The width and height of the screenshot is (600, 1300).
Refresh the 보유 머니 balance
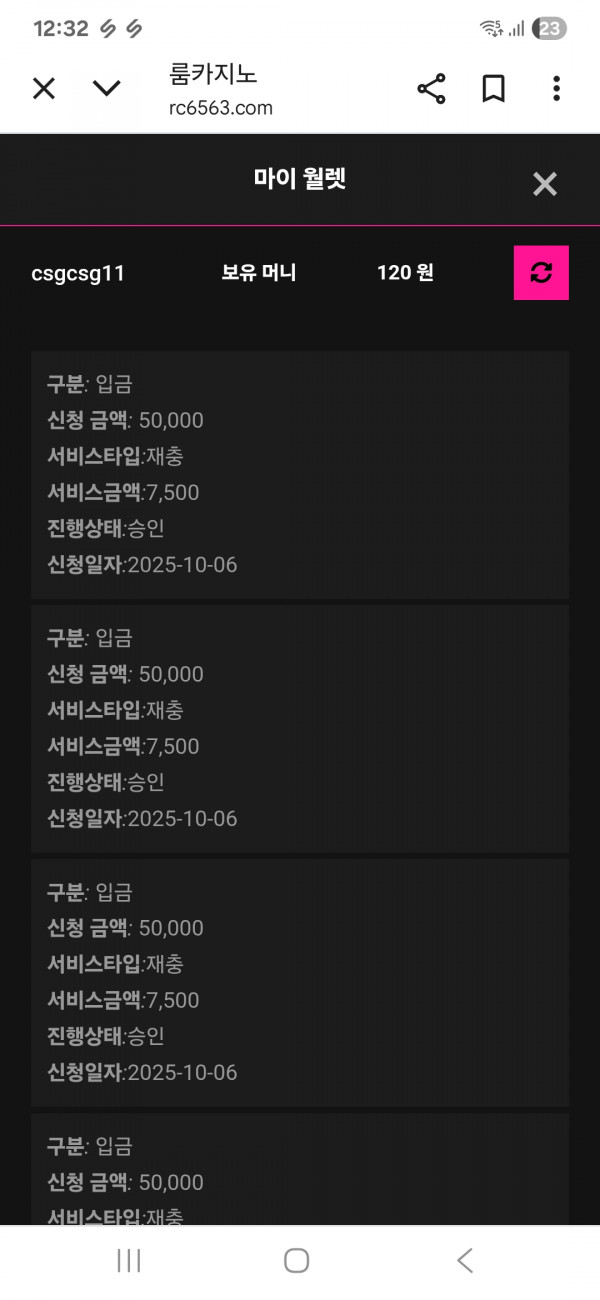tap(541, 273)
